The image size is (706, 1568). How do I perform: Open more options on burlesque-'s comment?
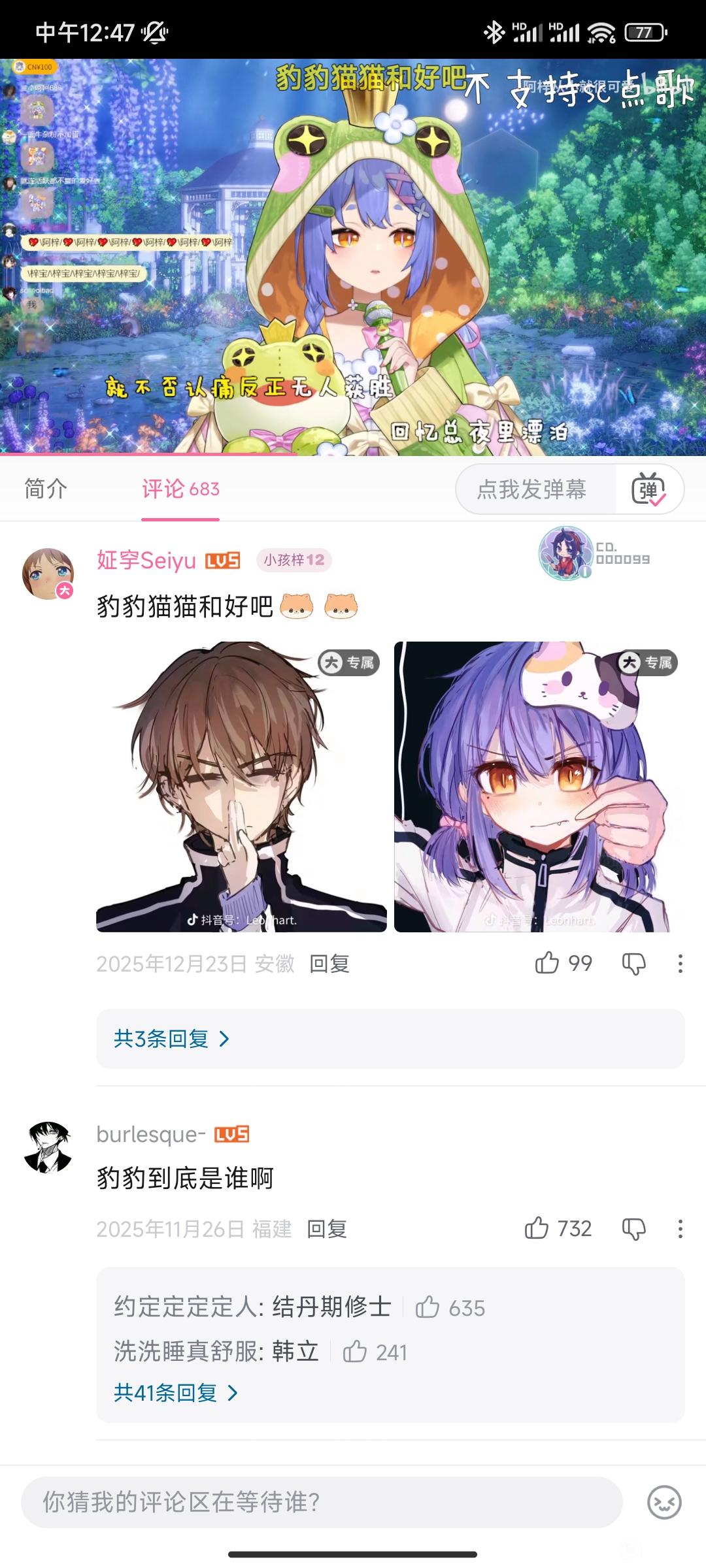click(x=681, y=1229)
